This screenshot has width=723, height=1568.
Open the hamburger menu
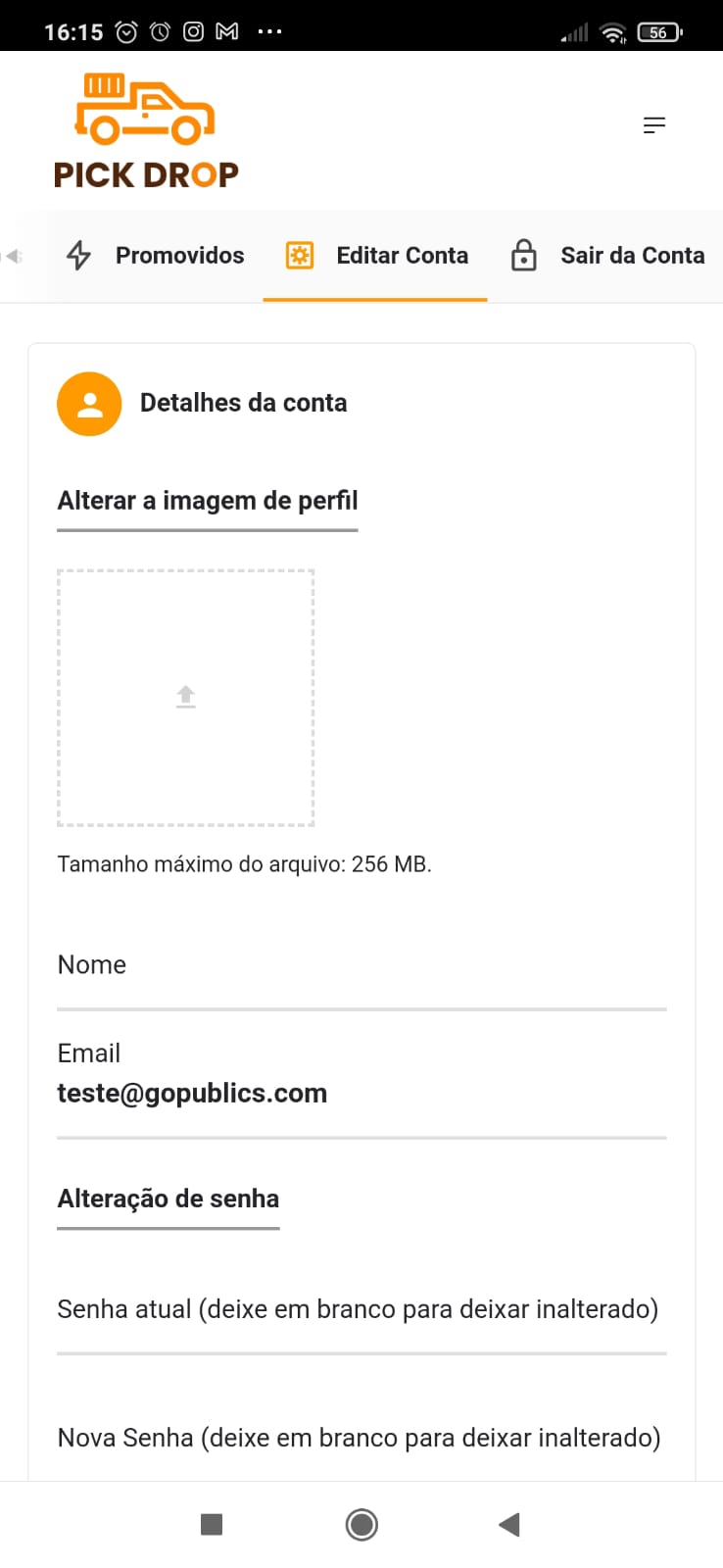(653, 125)
